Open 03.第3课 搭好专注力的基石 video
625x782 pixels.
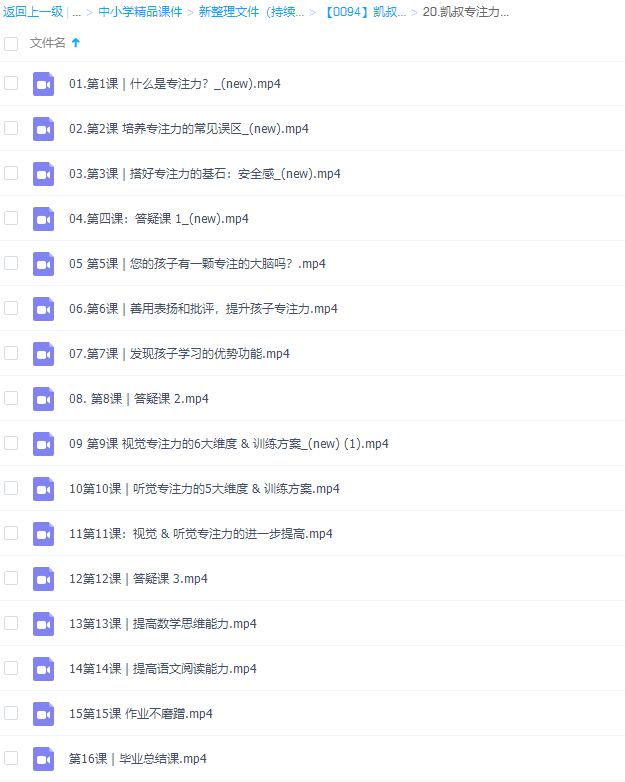204,174
